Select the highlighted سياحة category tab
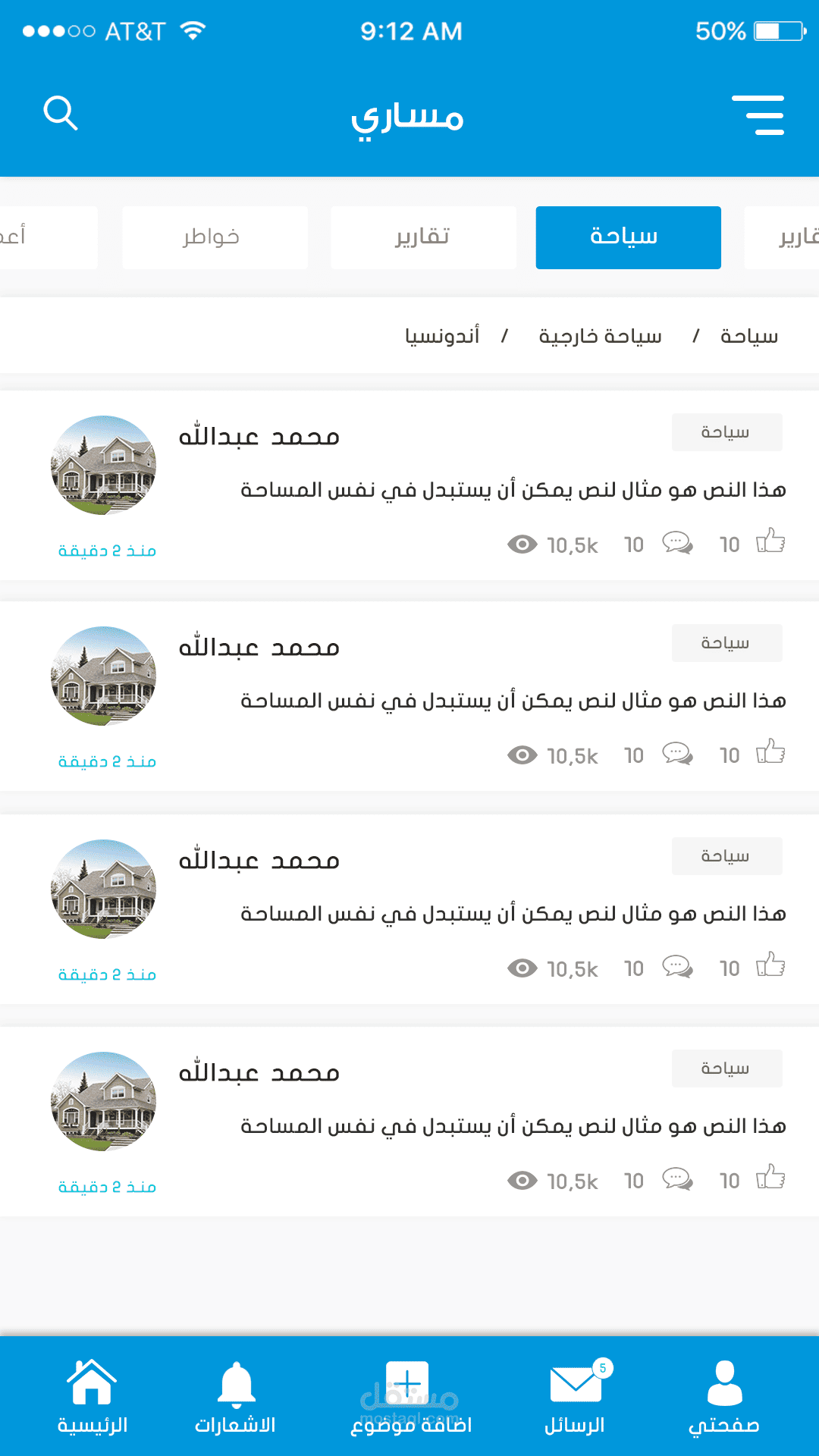 point(628,237)
